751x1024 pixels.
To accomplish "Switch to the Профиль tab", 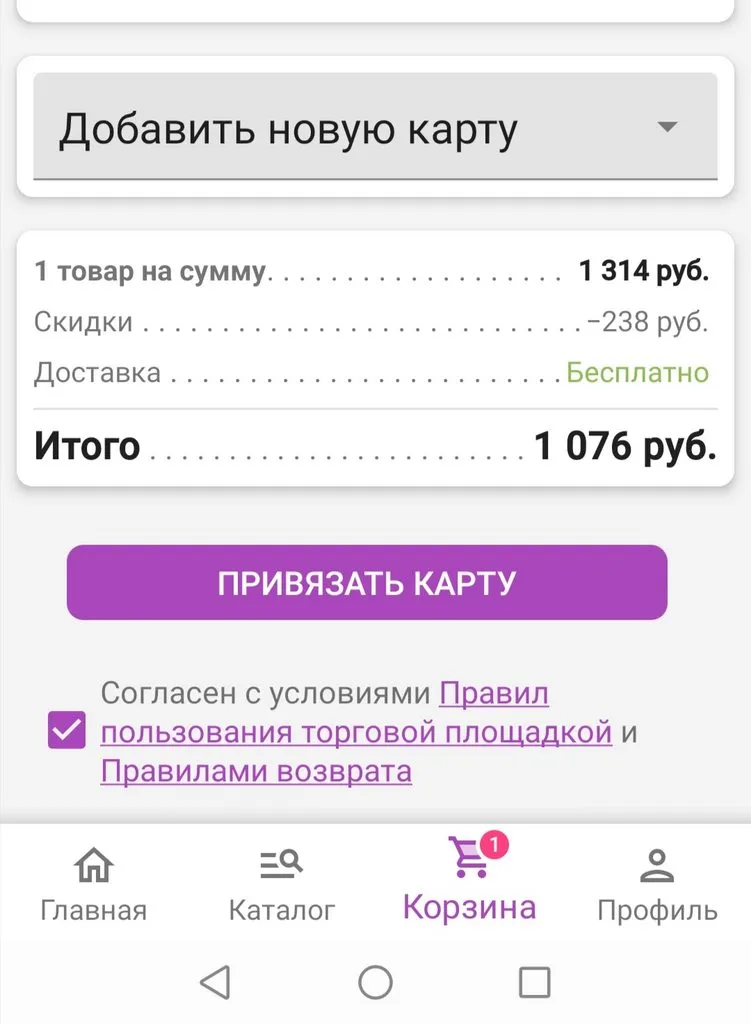I will [x=657, y=884].
